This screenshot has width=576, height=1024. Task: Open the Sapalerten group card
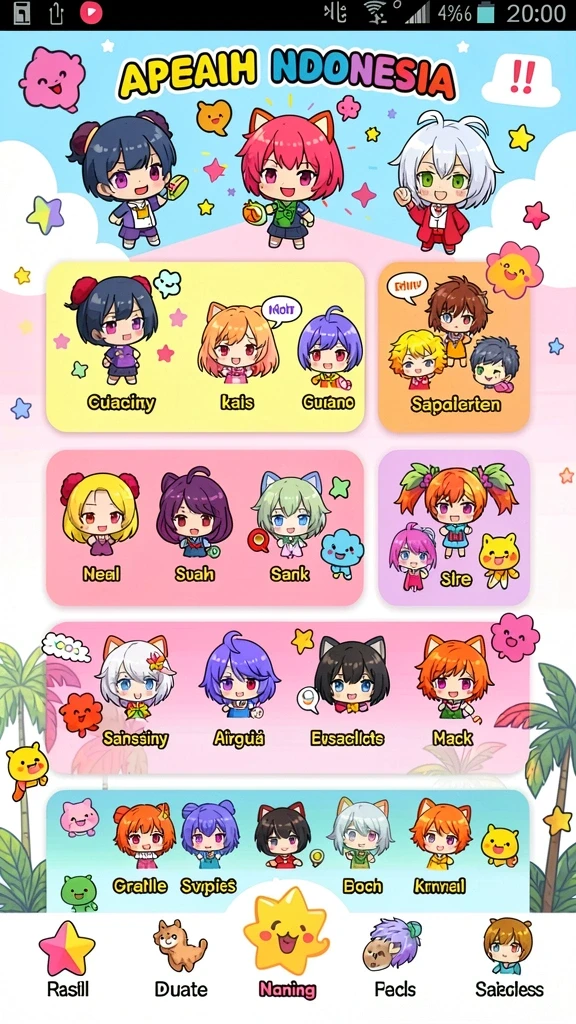(x=455, y=347)
